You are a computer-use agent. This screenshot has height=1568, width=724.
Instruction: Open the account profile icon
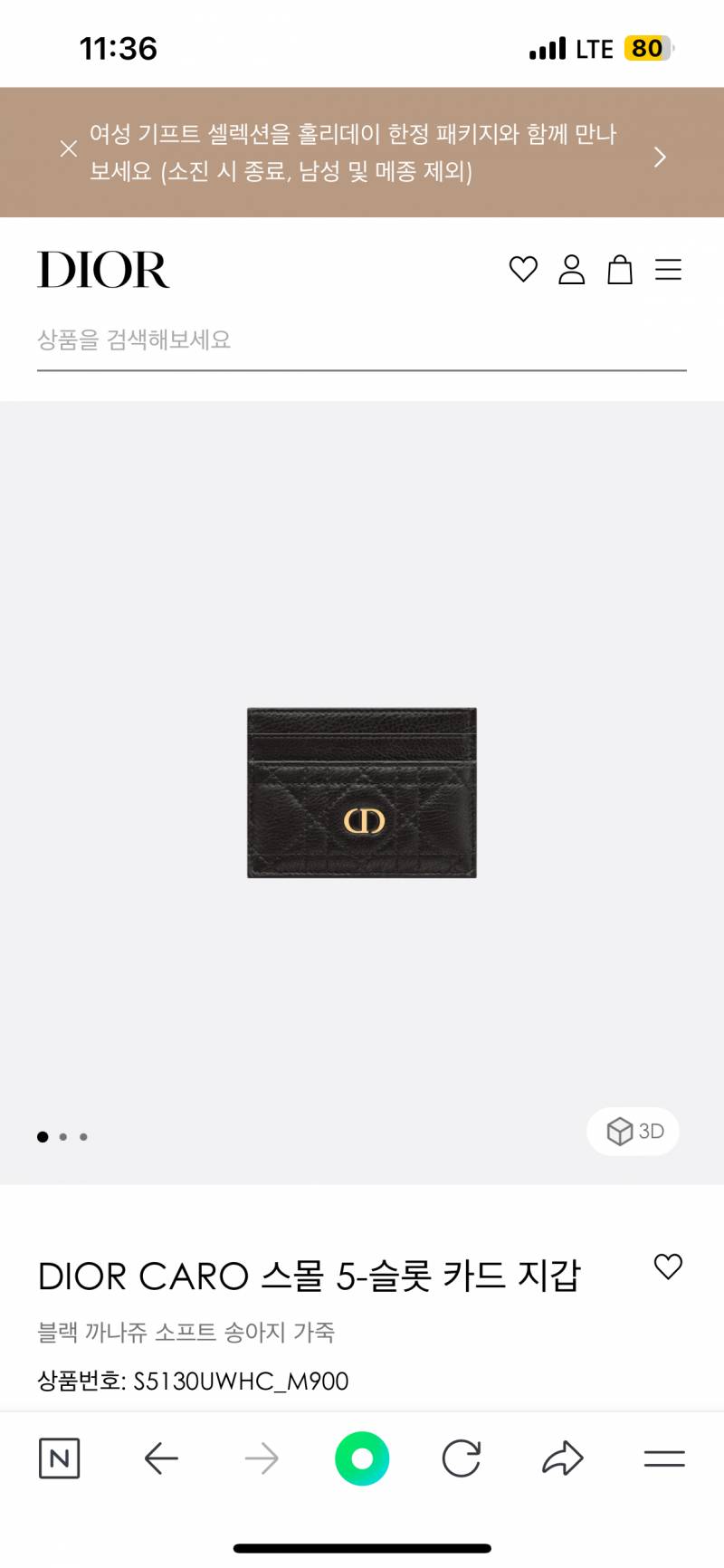pyautogui.click(x=571, y=270)
